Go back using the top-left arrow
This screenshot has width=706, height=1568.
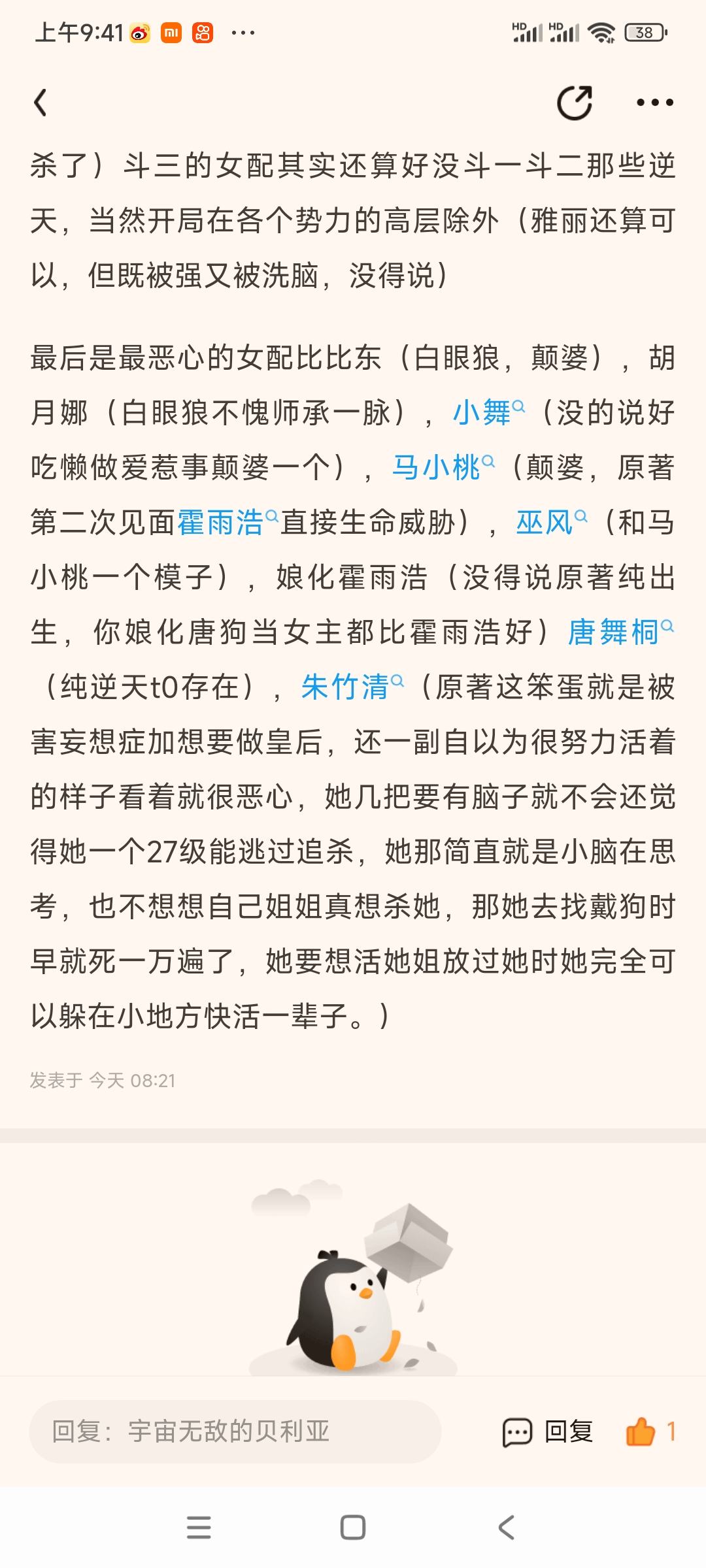click(41, 103)
